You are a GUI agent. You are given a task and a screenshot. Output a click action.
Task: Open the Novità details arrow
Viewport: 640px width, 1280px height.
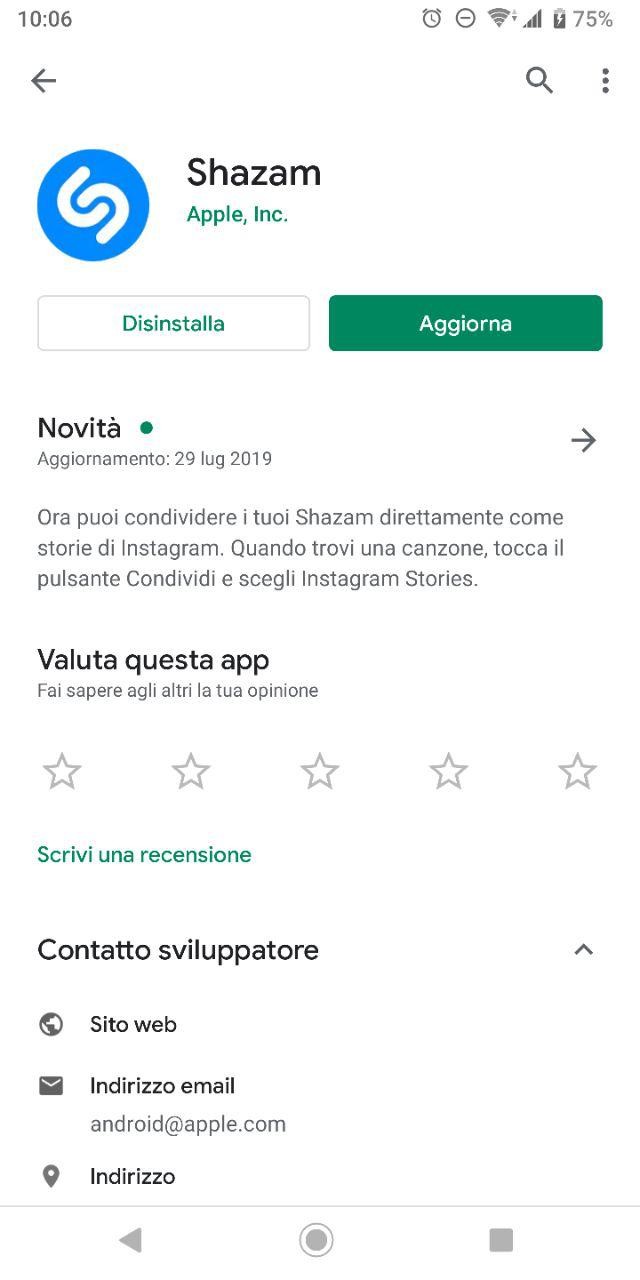tap(583, 440)
